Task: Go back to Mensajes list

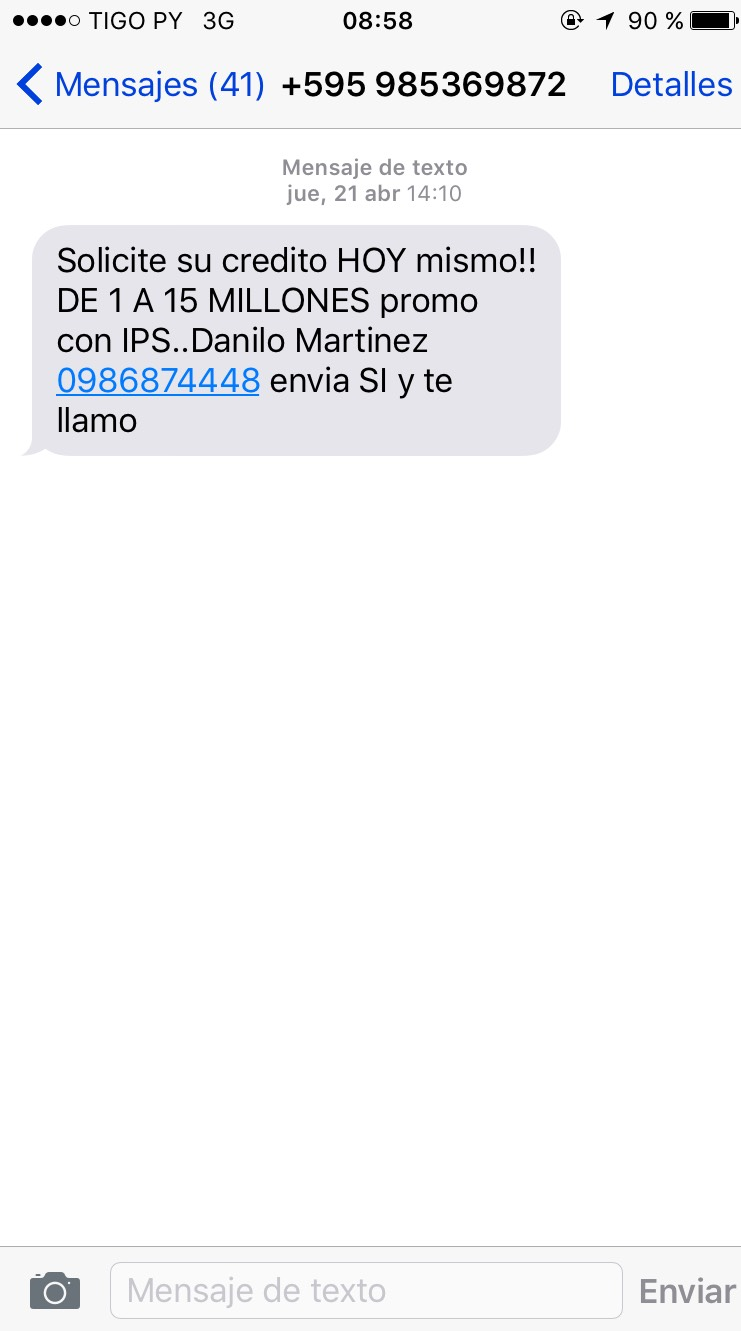Action: pyautogui.click(x=140, y=85)
